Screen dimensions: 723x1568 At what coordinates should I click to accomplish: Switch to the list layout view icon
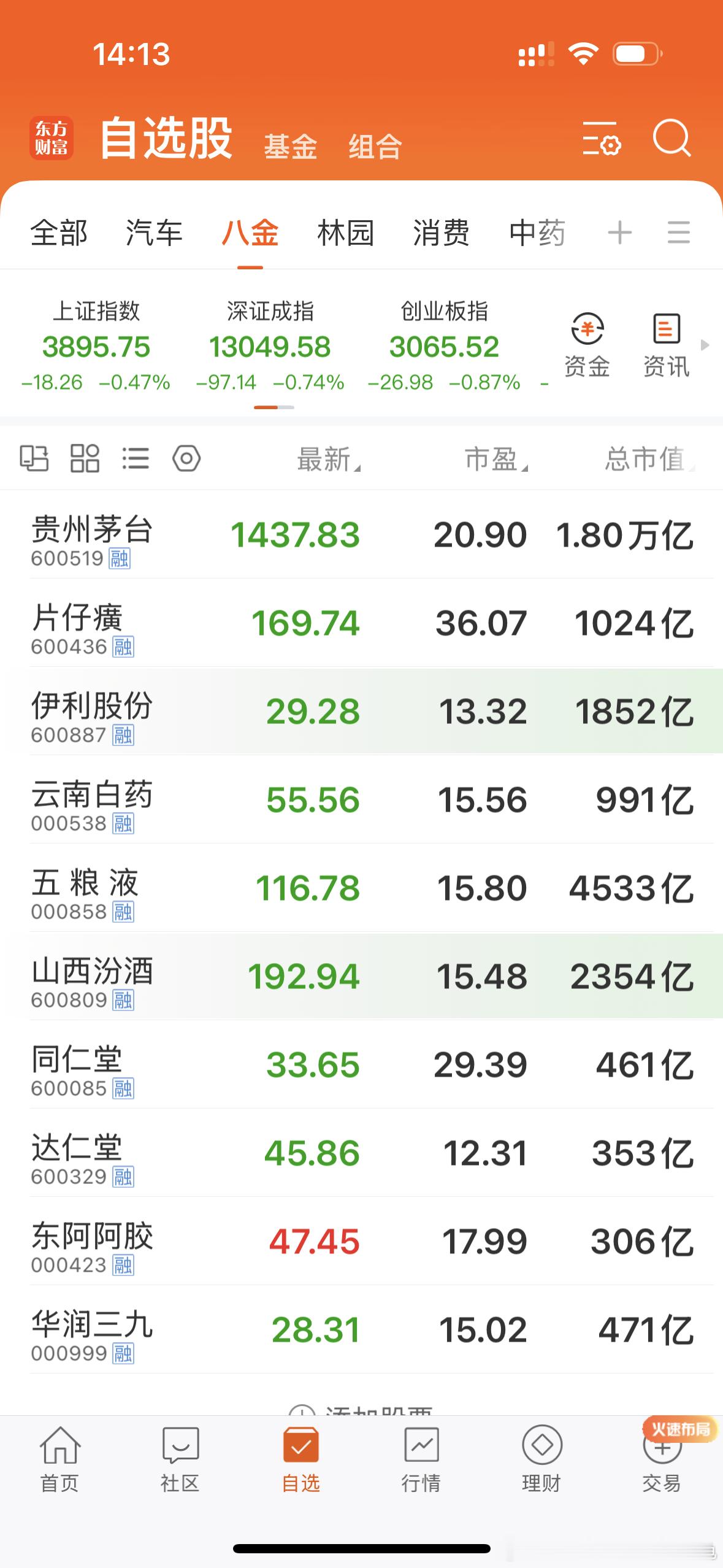[136, 458]
